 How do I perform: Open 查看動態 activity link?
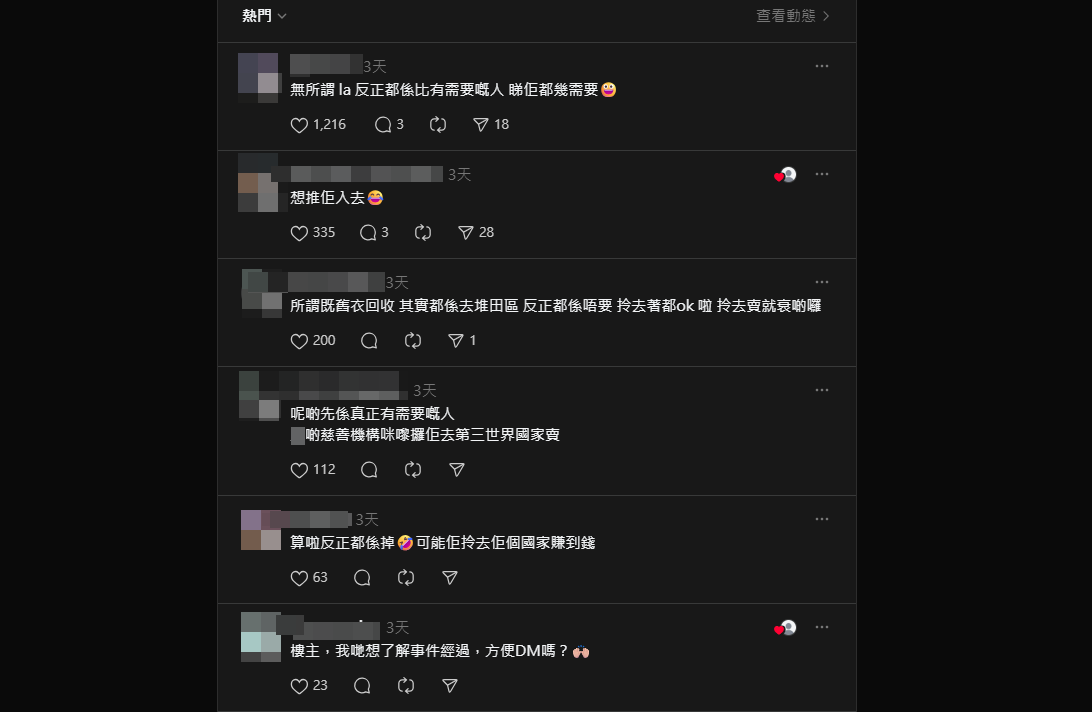(792, 16)
